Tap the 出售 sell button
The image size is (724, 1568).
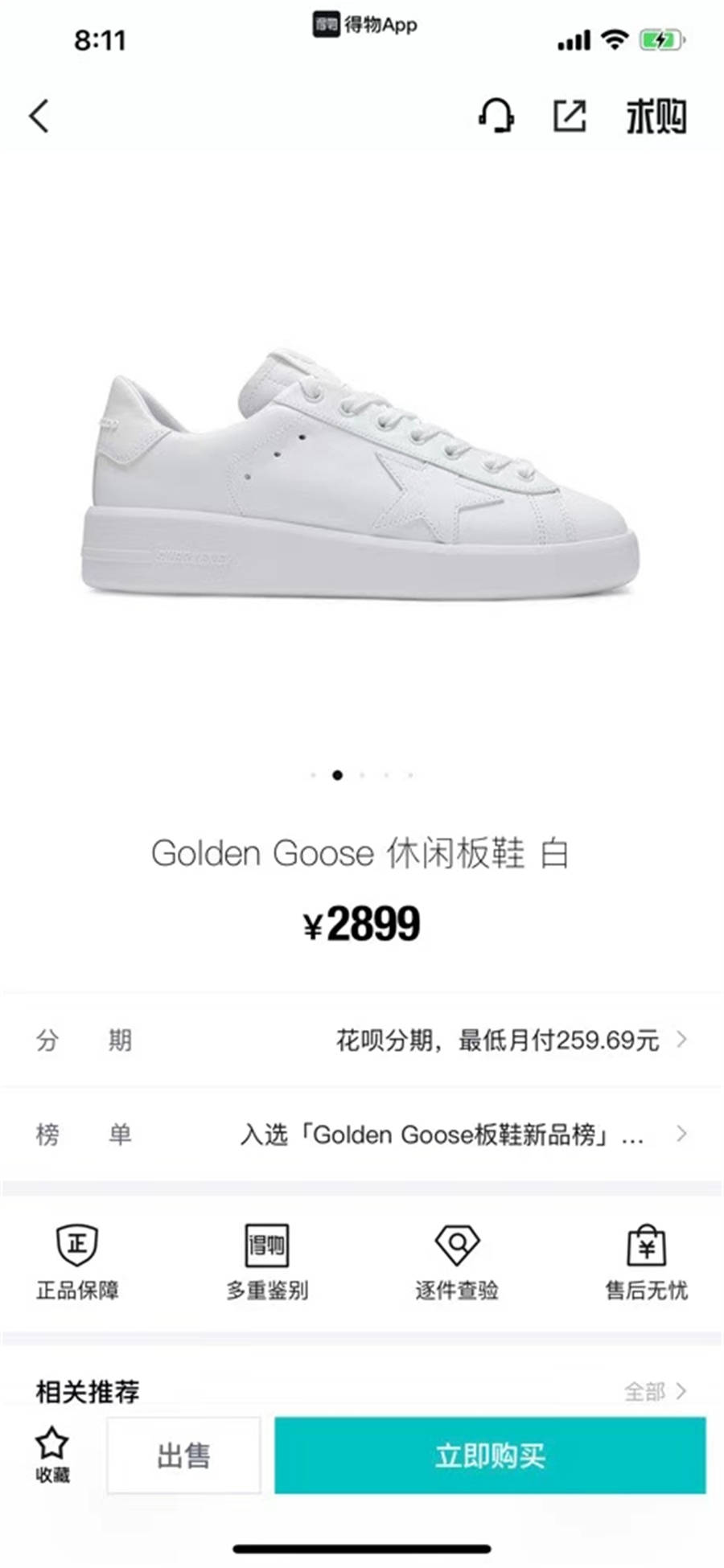[183, 1455]
